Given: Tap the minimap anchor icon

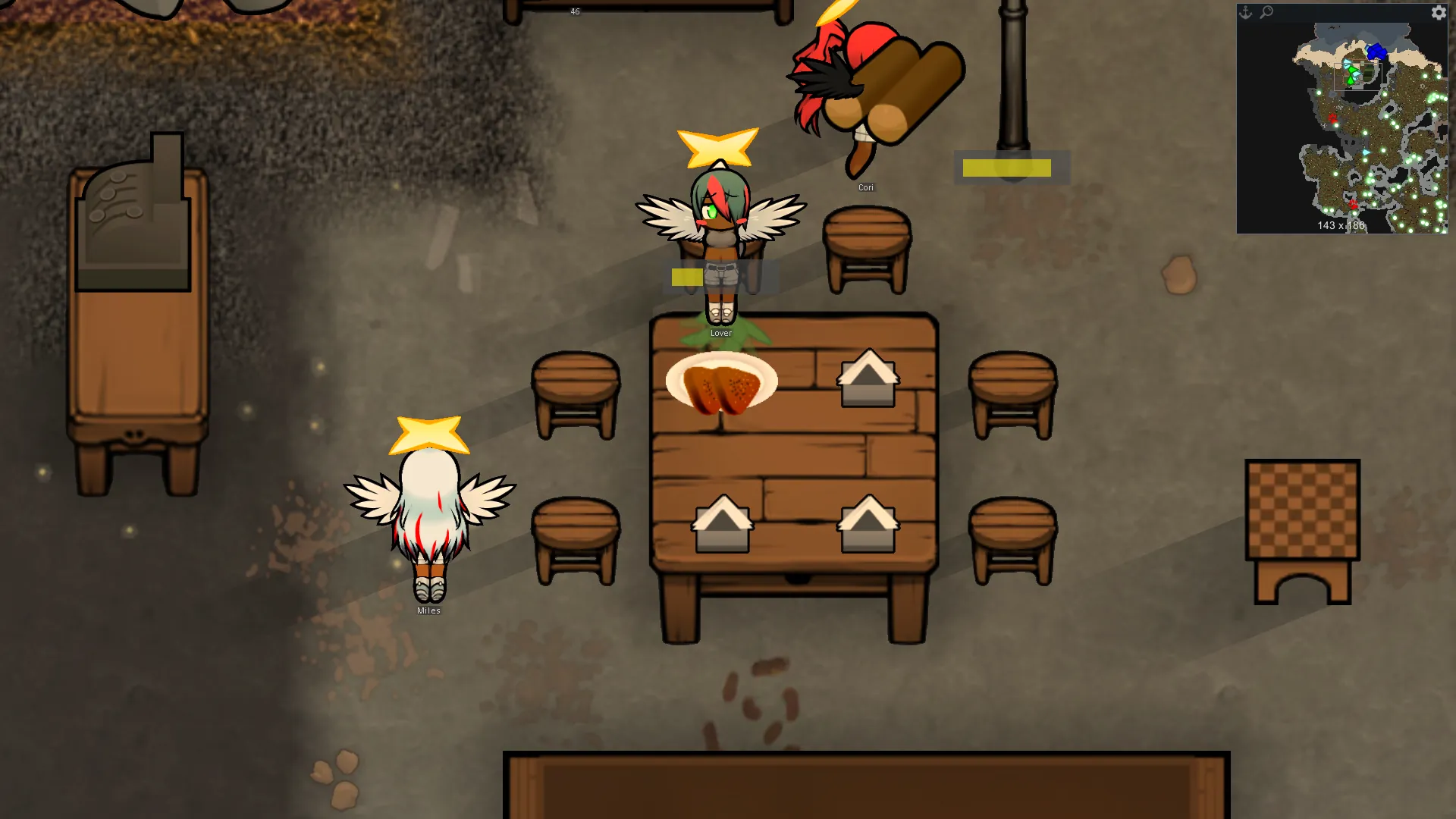Looking at the screenshot, I should (x=1245, y=12).
